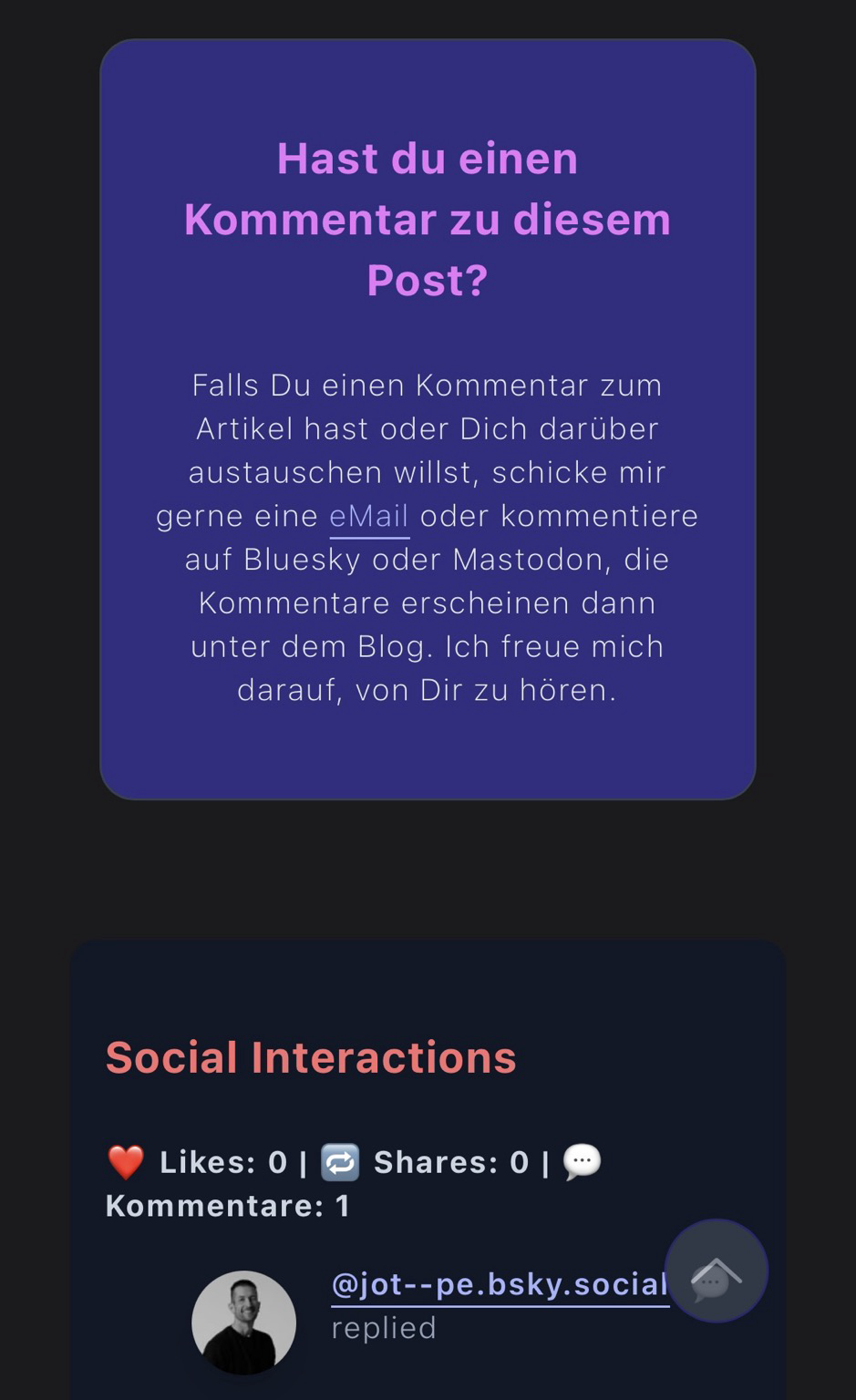
Task: Tap the scroll-to-top arrow button
Action: [x=716, y=1271]
